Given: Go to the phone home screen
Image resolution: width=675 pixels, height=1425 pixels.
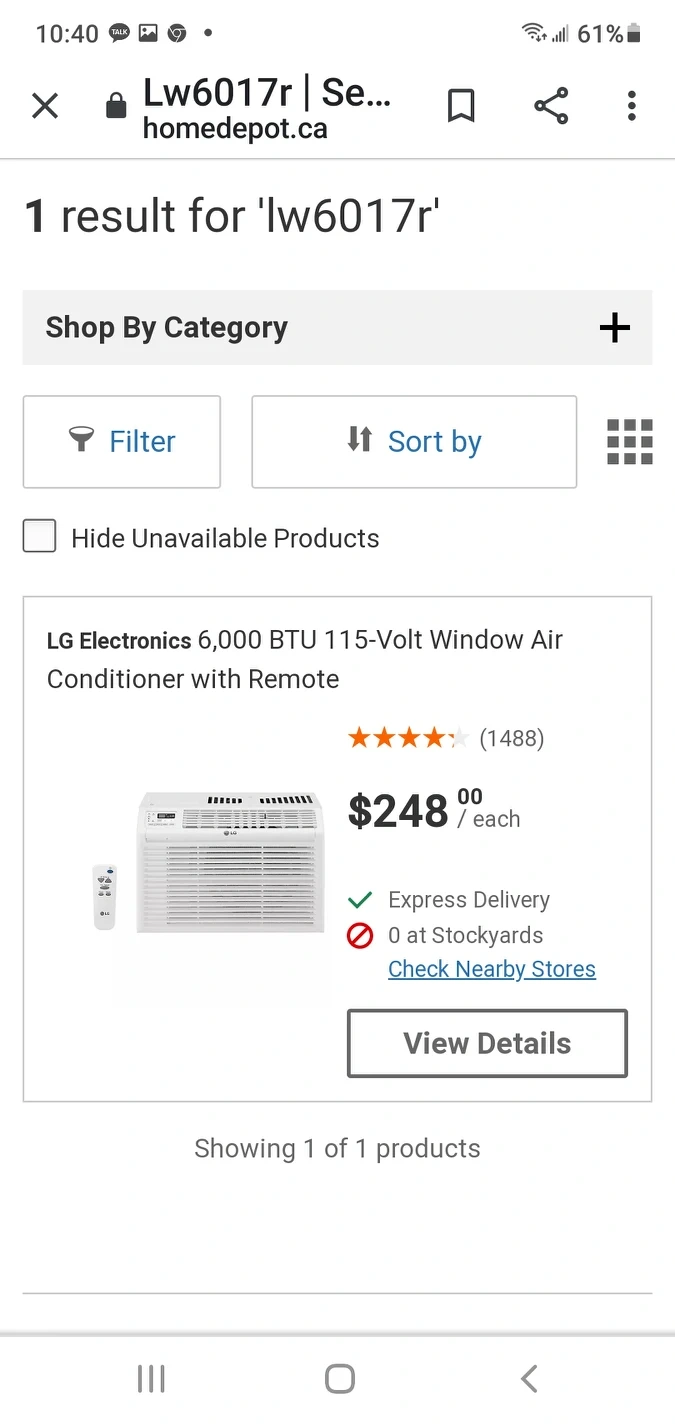Looking at the screenshot, I should (x=340, y=1379).
